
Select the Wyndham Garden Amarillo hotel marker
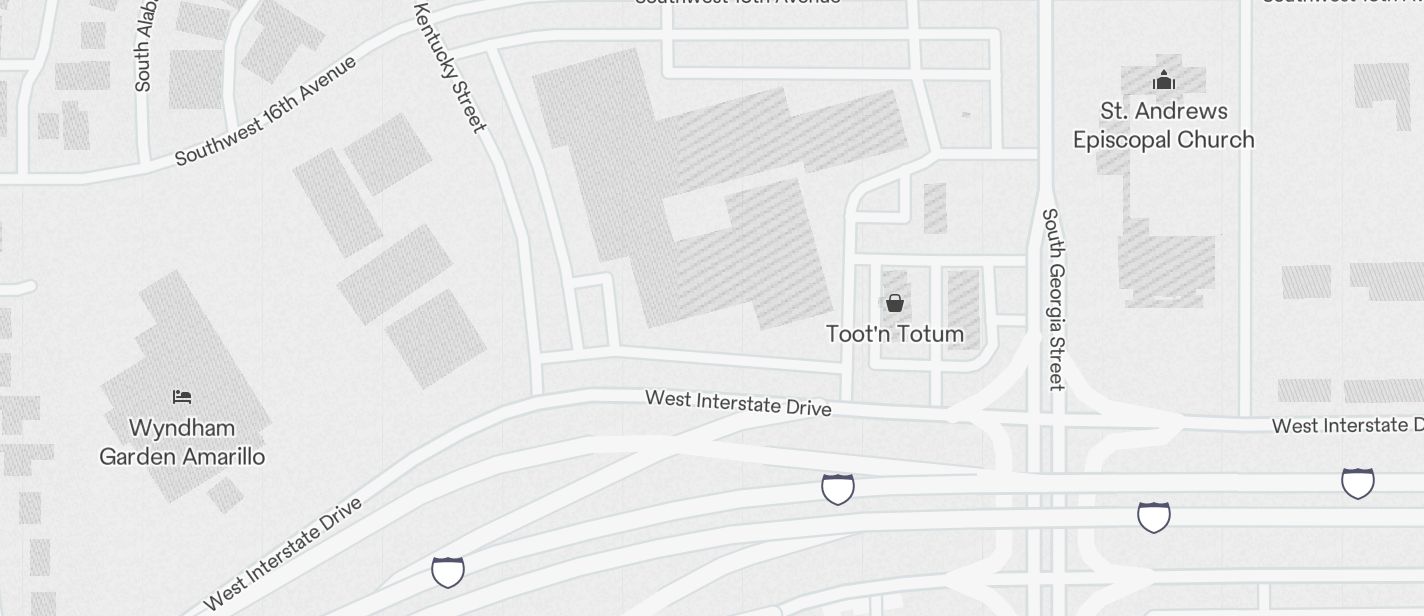click(x=182, y=397)
